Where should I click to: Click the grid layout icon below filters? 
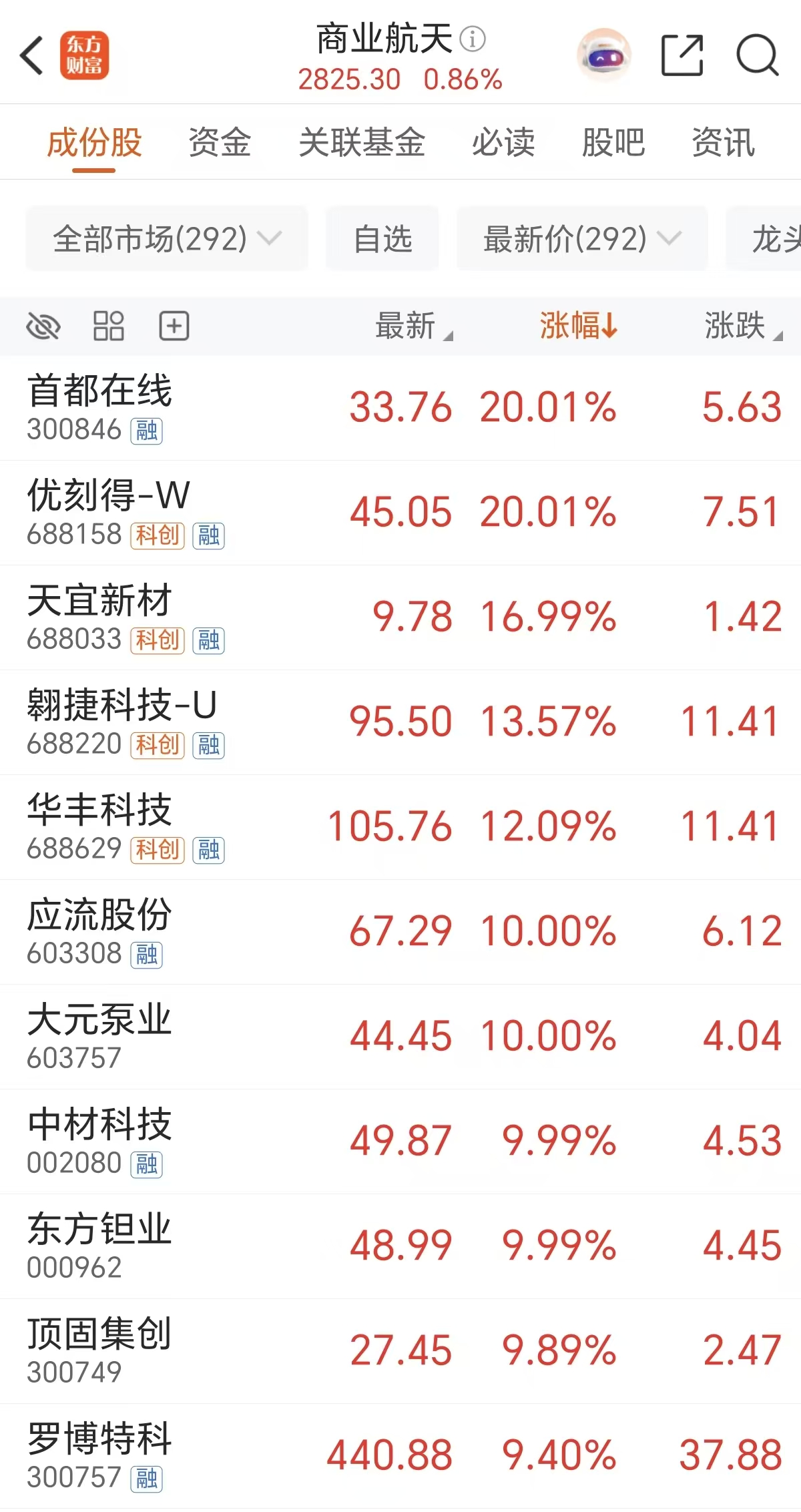click(x=109, y=326)
